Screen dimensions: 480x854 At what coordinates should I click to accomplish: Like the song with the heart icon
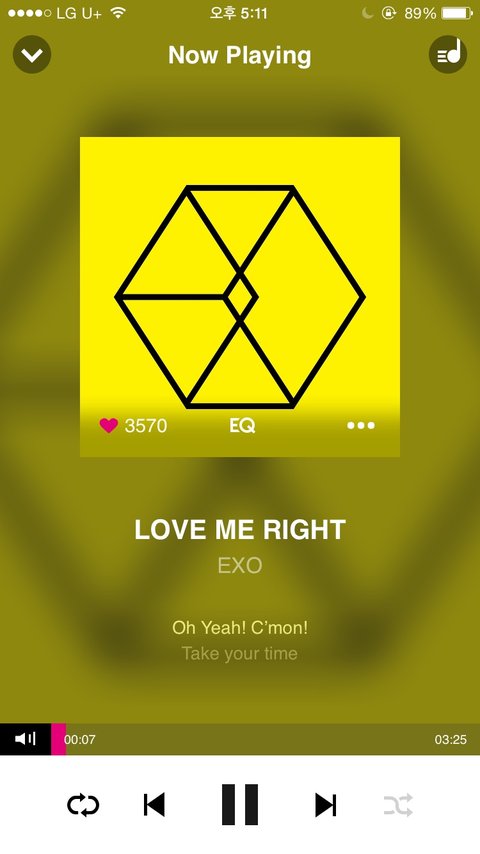[108, 425]
